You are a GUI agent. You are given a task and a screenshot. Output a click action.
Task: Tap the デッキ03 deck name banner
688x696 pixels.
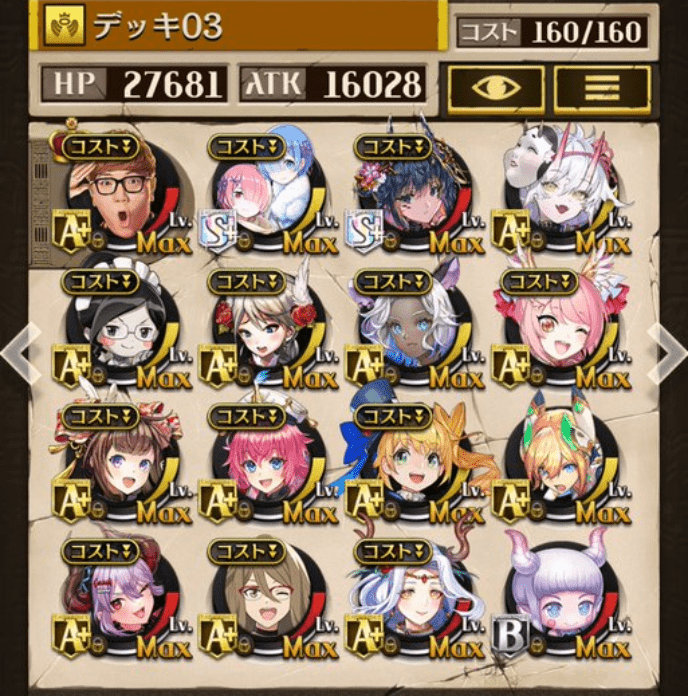tap(240, 25)
